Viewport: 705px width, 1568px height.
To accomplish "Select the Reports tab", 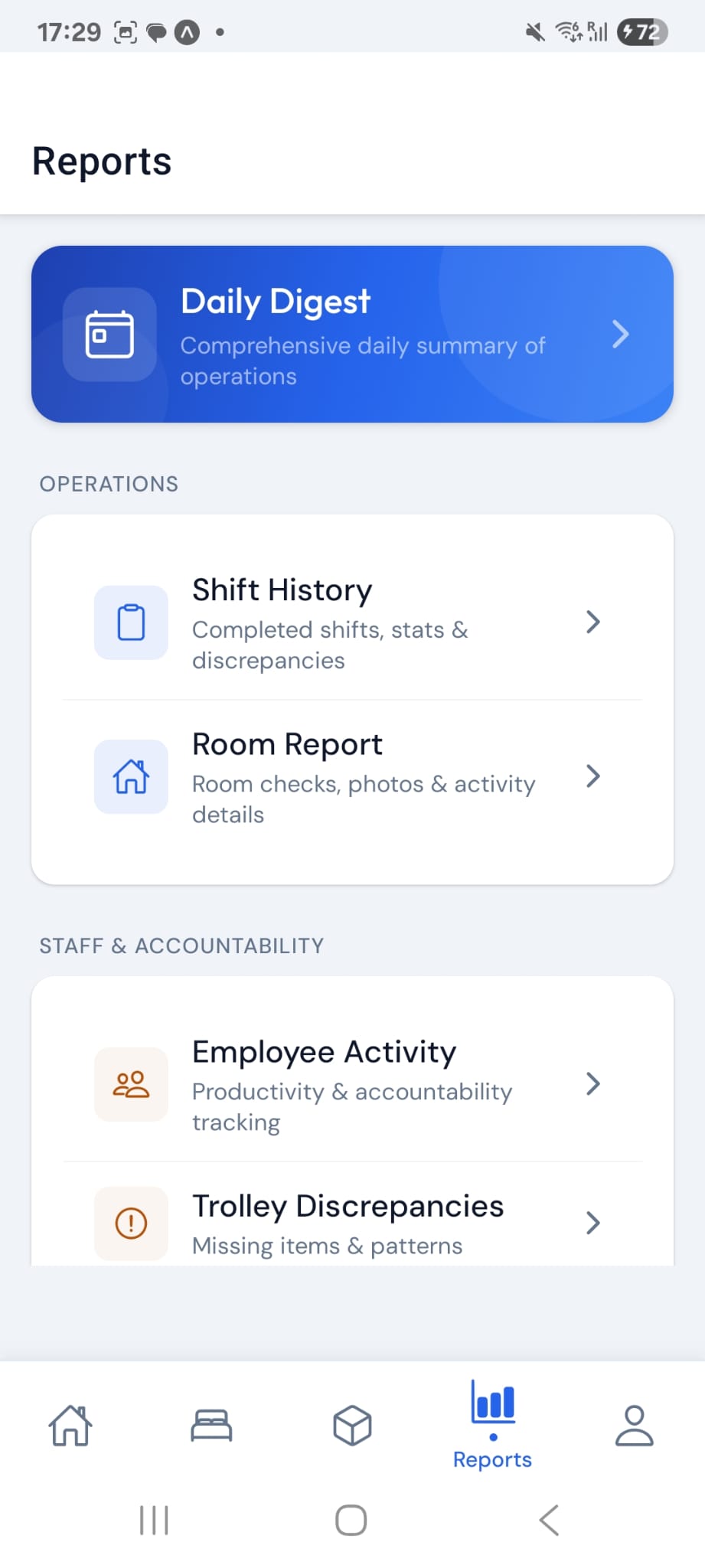I will tap(493, 1427).
